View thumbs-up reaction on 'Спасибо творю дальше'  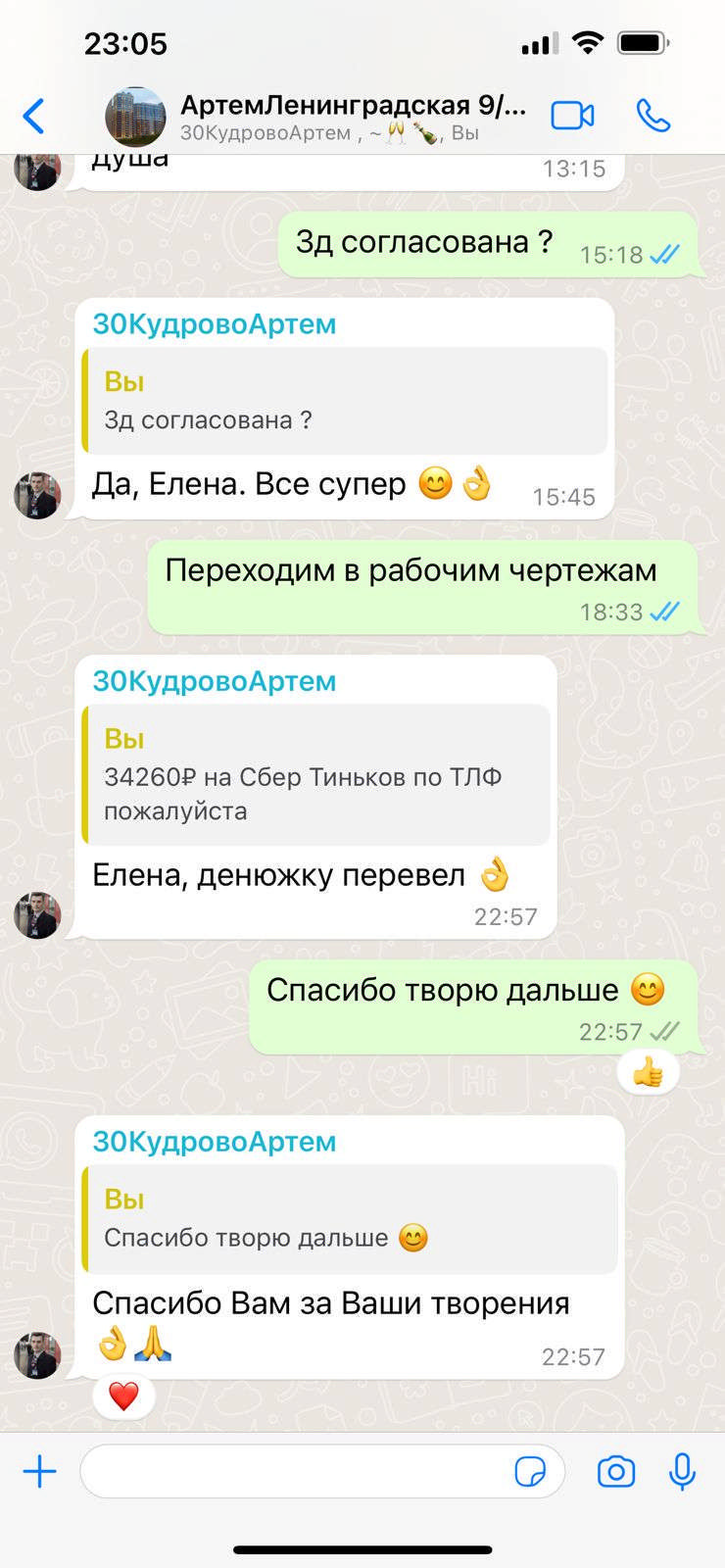(648, 1074)
